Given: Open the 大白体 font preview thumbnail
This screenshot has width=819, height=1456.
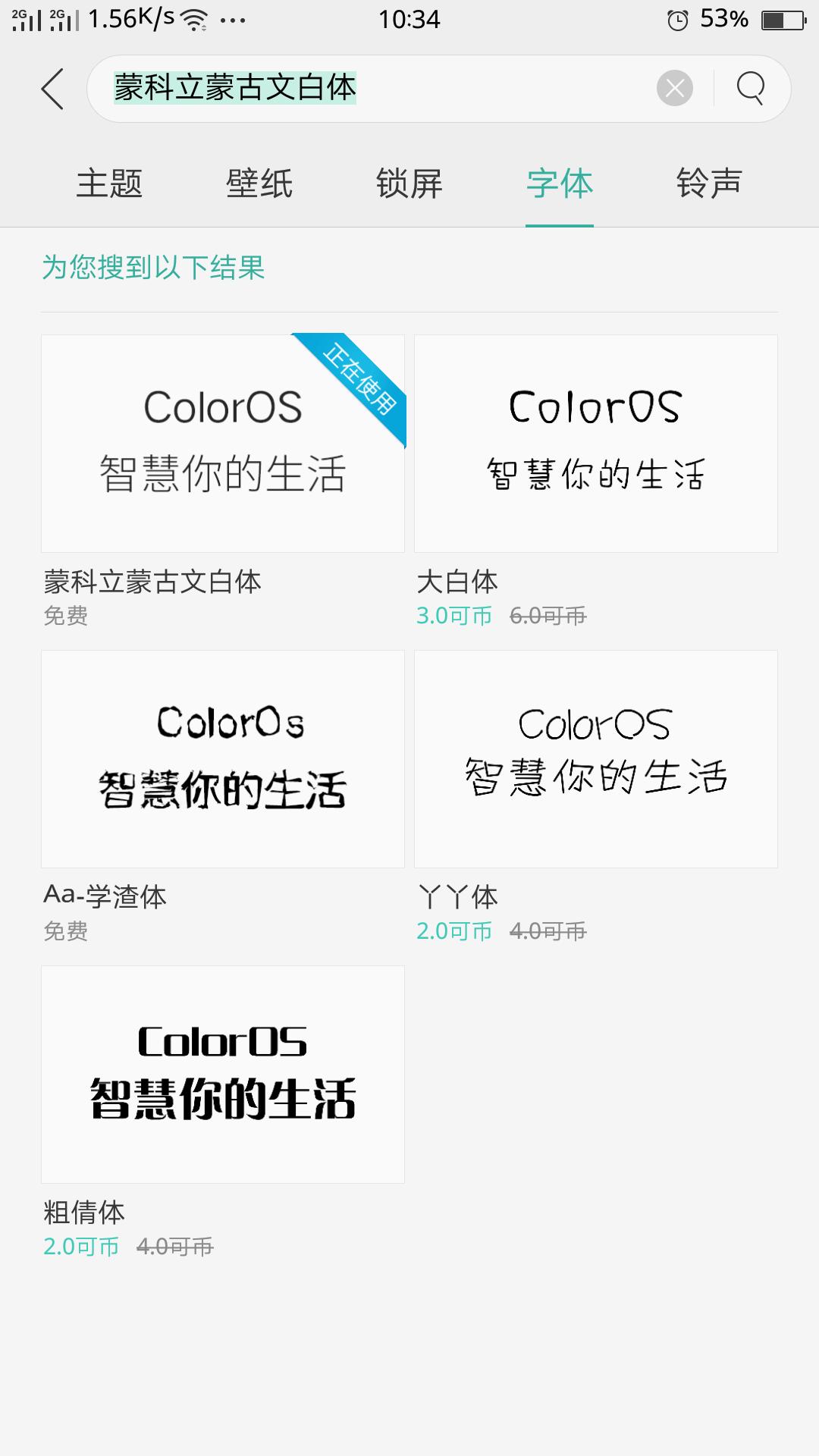Looking at the screenshot, I should pyautogui.click(x=596, y=442).
